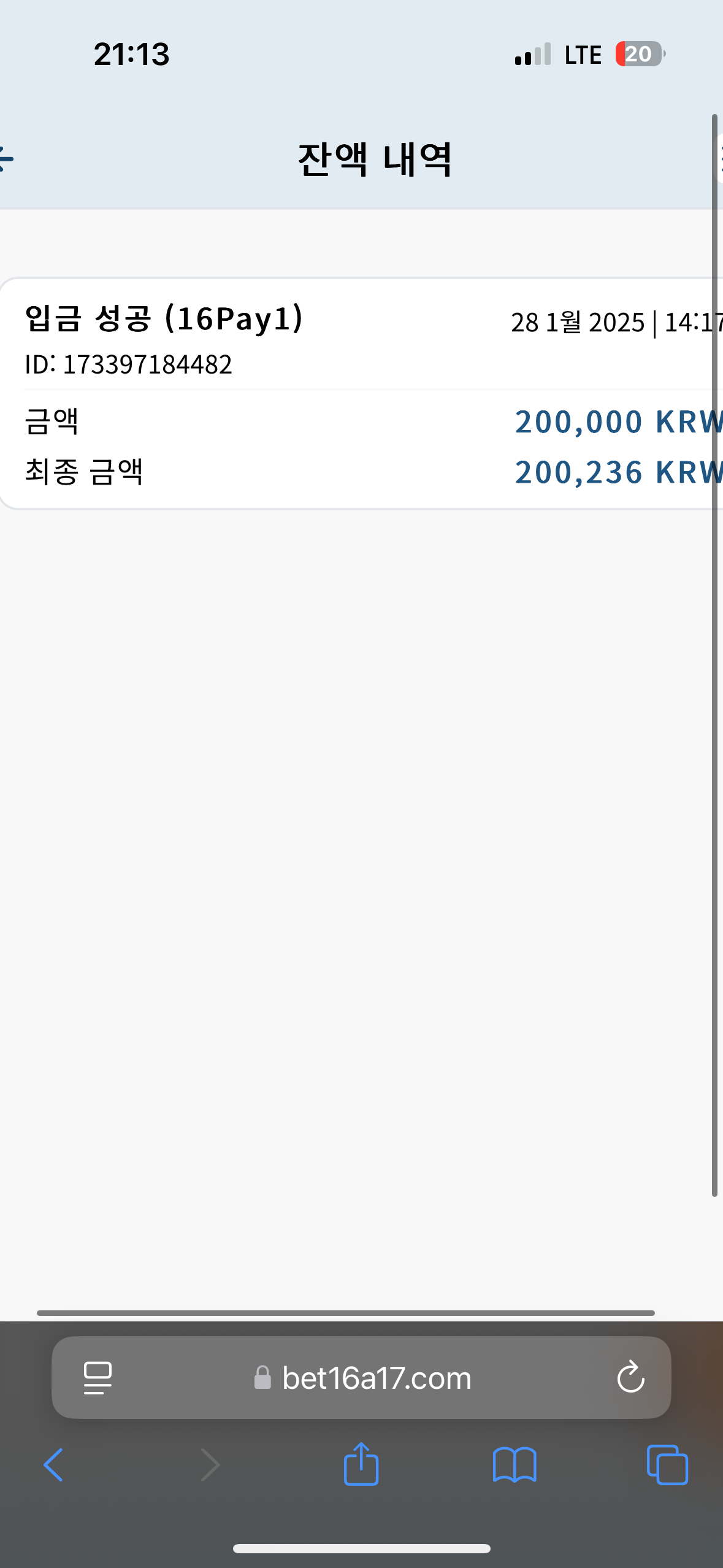Reload the page

(630, 1378)
